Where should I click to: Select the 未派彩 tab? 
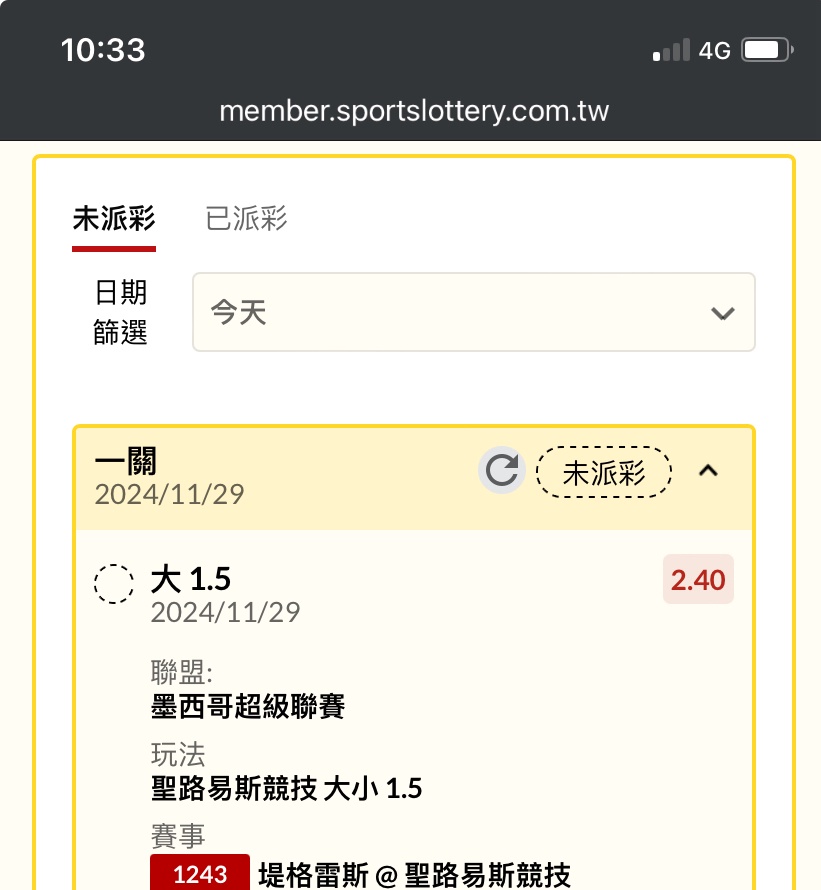114,219
